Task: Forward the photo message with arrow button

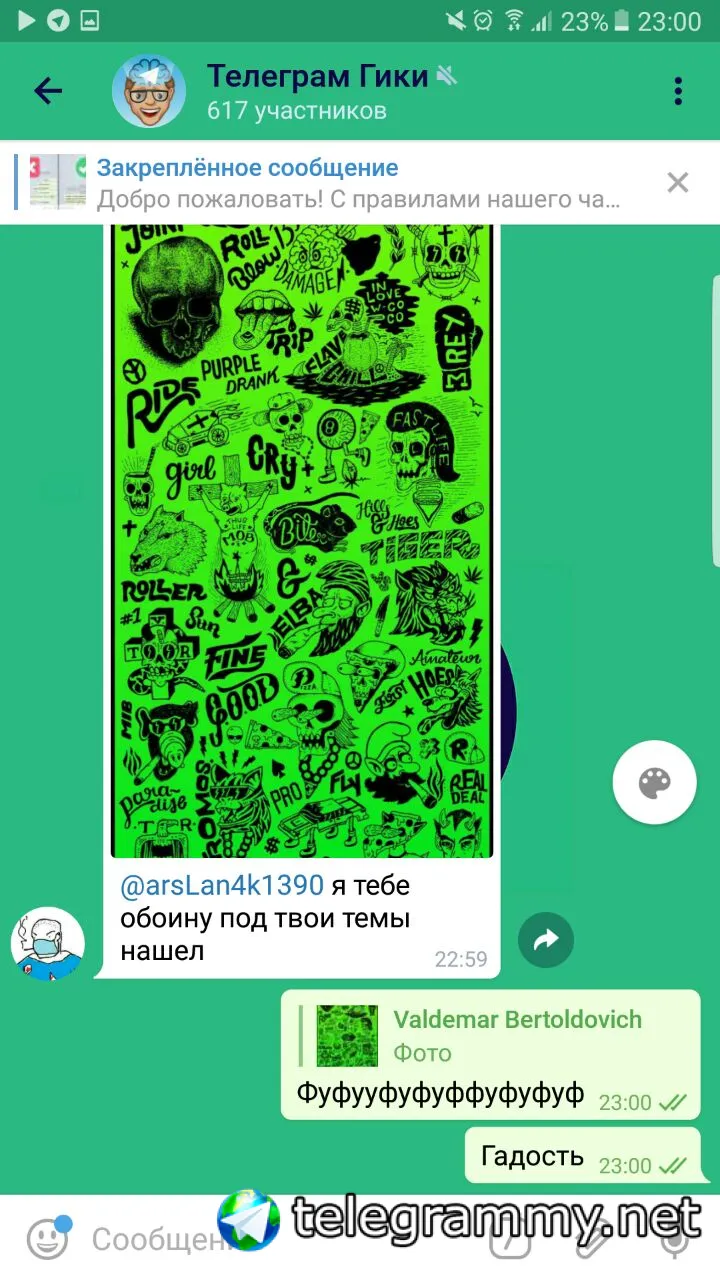Action: (546, 939)
